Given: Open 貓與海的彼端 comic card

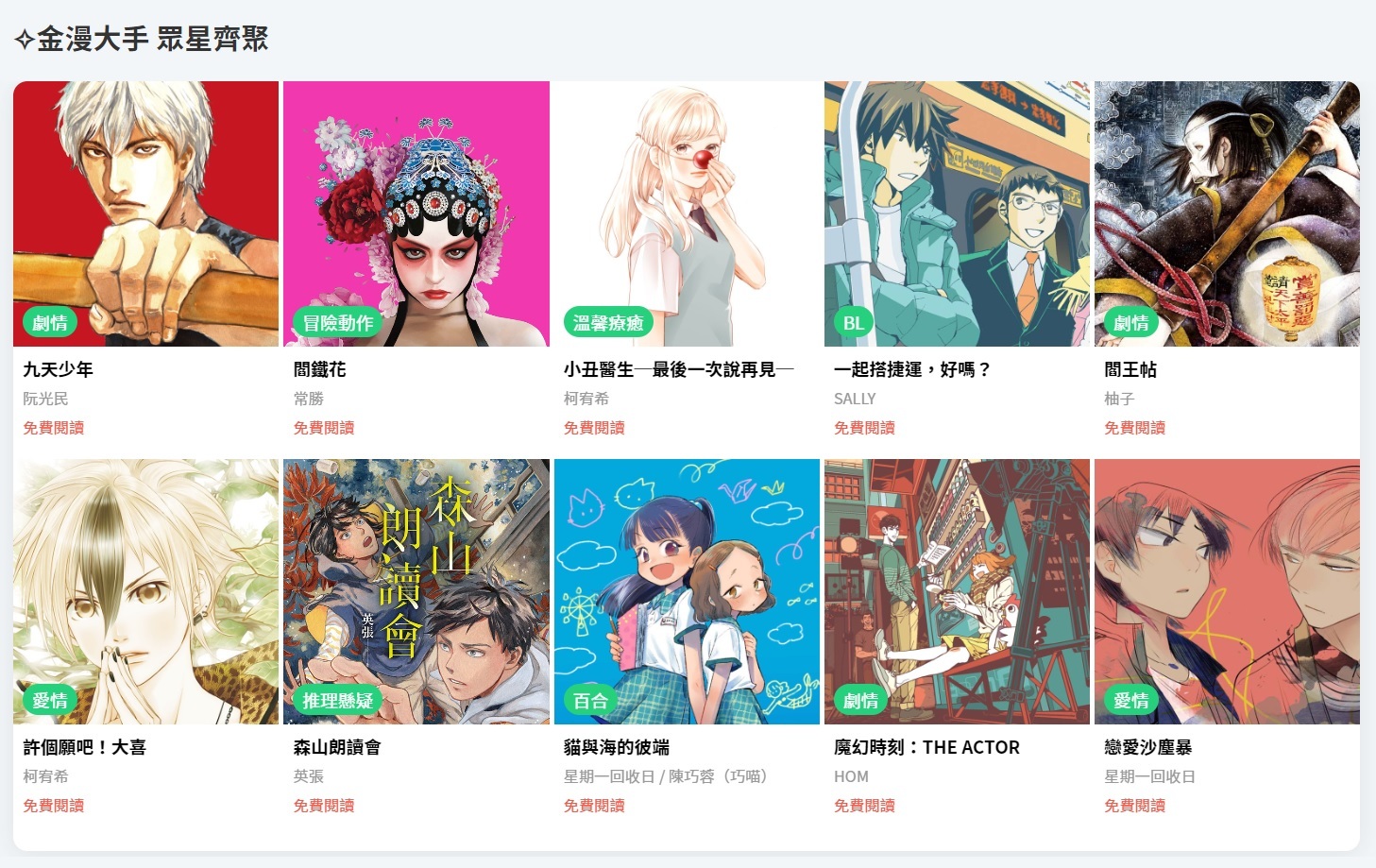Looking at the screenshot, I should click(687, 592).
